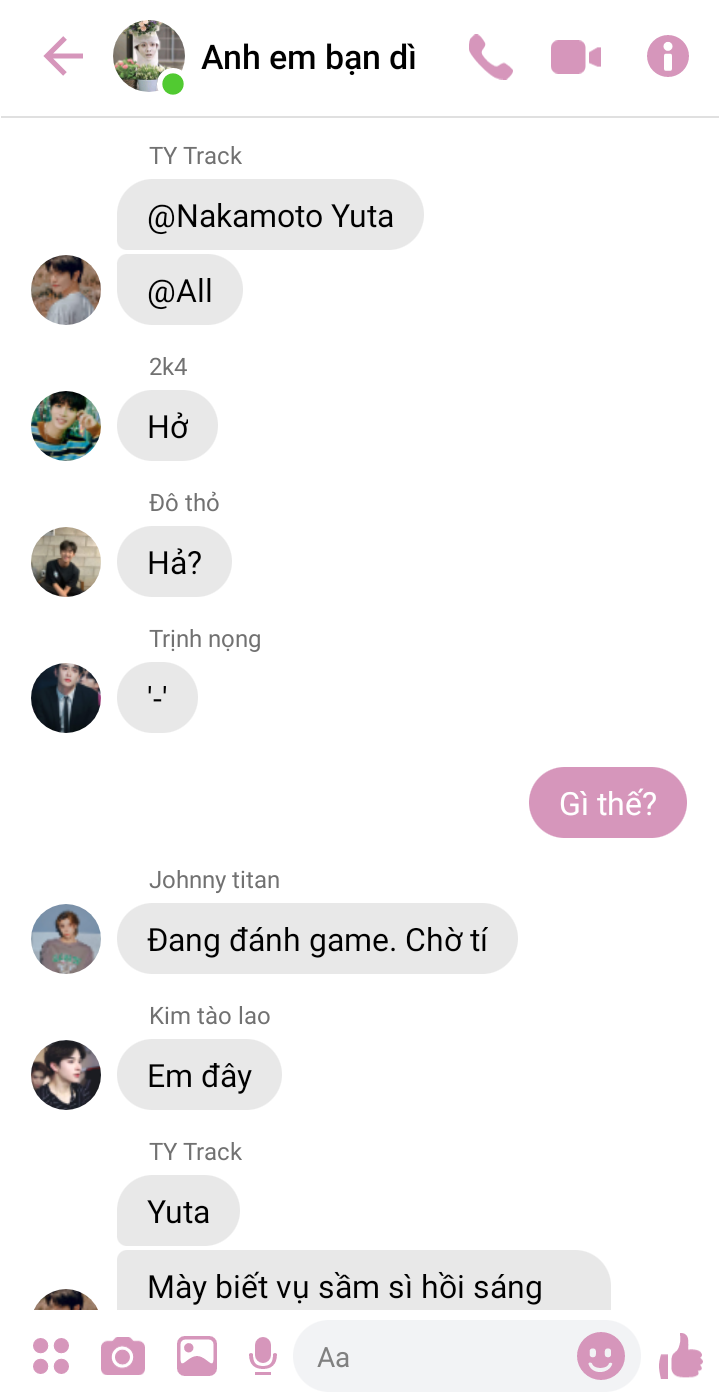Screen dimensions: 719x1397
Task: Open Kim tào lao's profile avatar
Action: pos(66,1075)
